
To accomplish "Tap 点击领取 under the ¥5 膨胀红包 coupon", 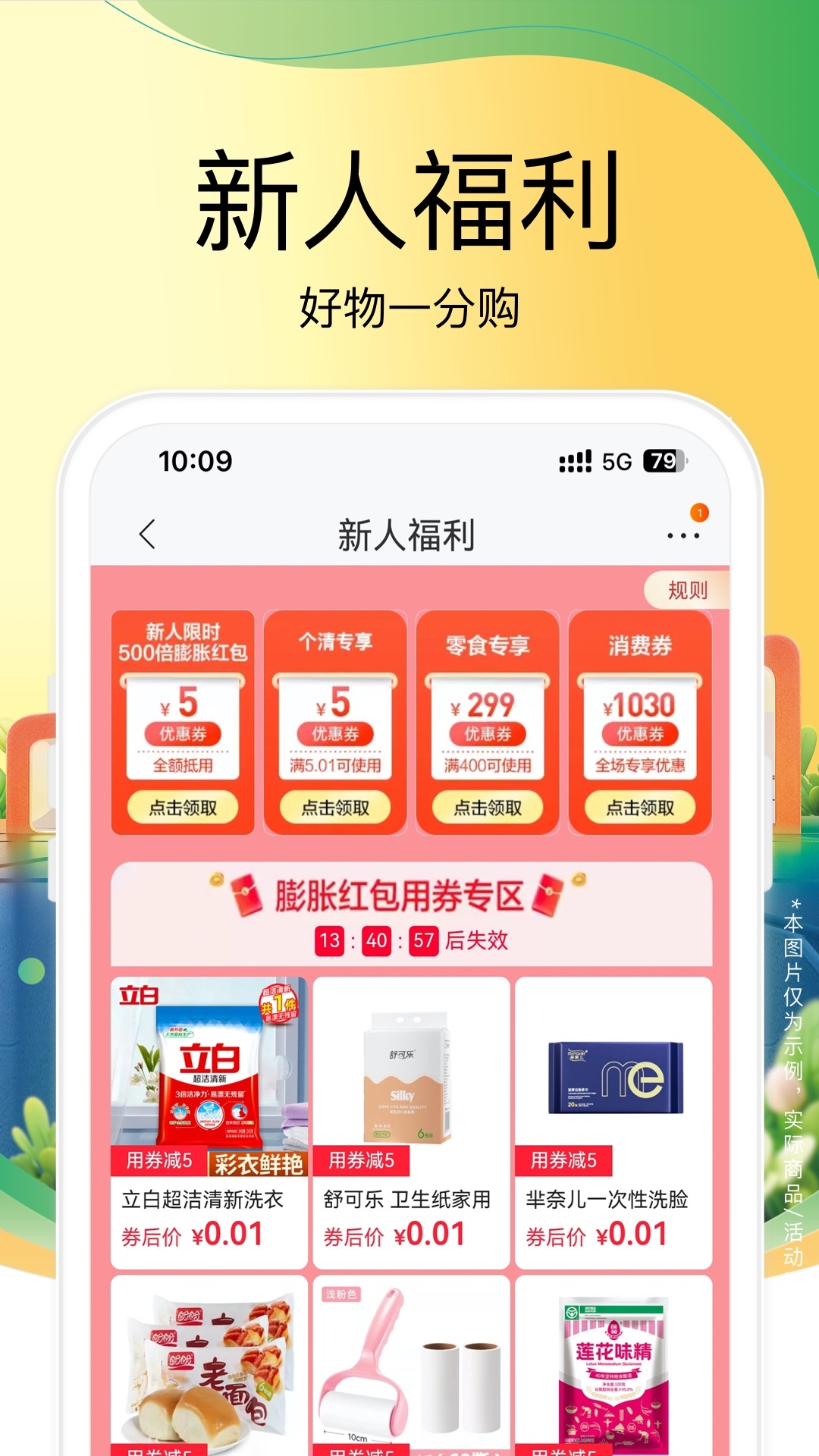I will click(184, 807).
